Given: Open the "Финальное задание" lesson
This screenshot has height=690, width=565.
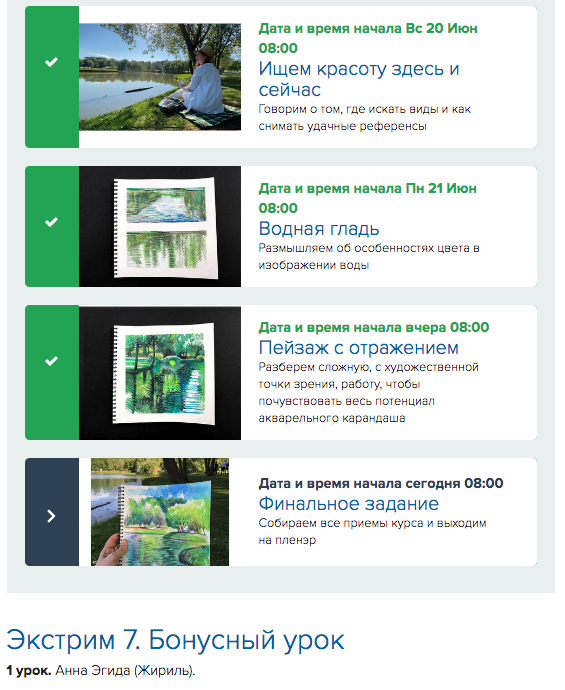Looking at the screenshot, I should pos(349,503).
